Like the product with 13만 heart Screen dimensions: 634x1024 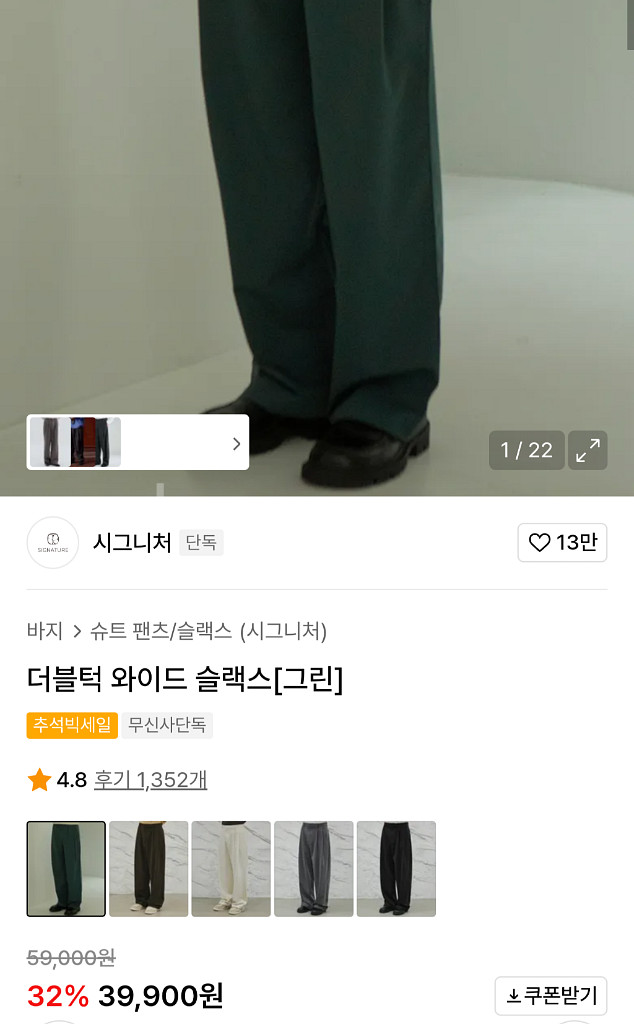pyautogui.click(x=562, y=543)
